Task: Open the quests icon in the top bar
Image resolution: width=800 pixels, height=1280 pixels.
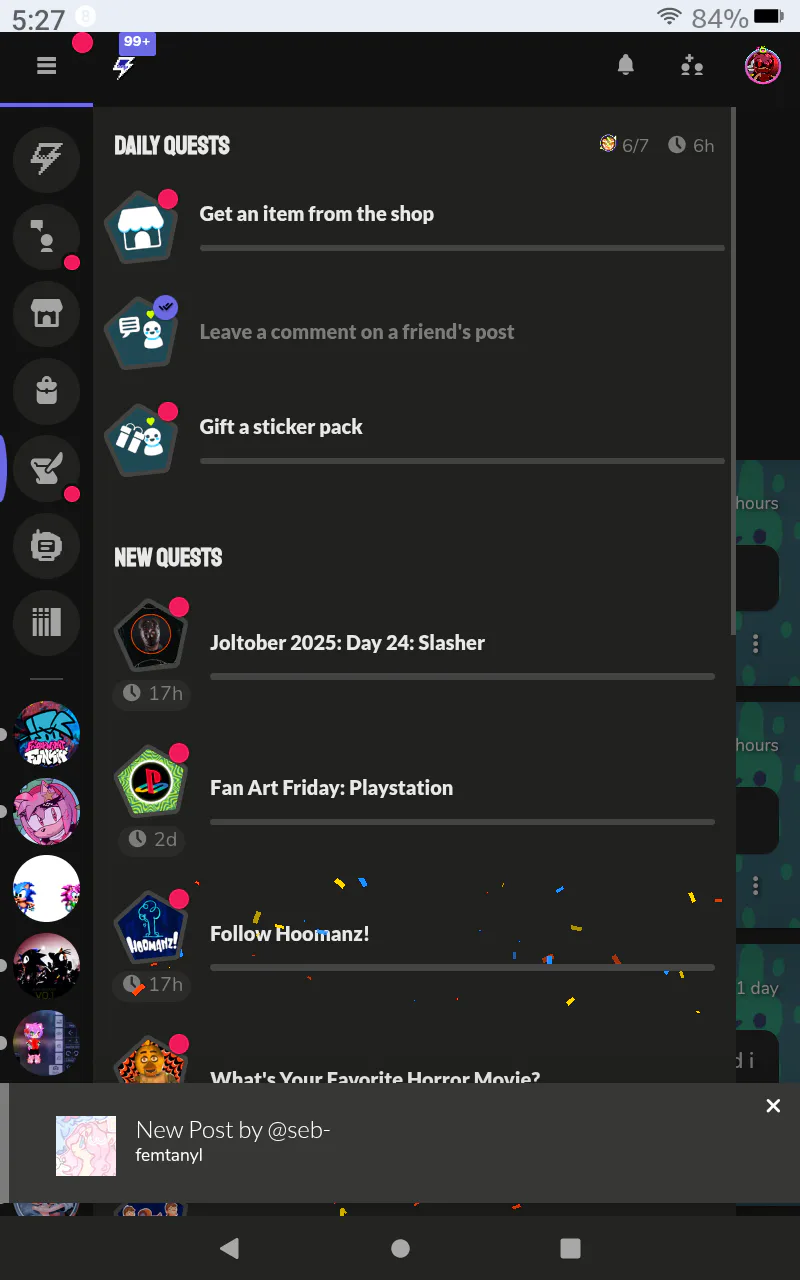Action: point(124,67)
